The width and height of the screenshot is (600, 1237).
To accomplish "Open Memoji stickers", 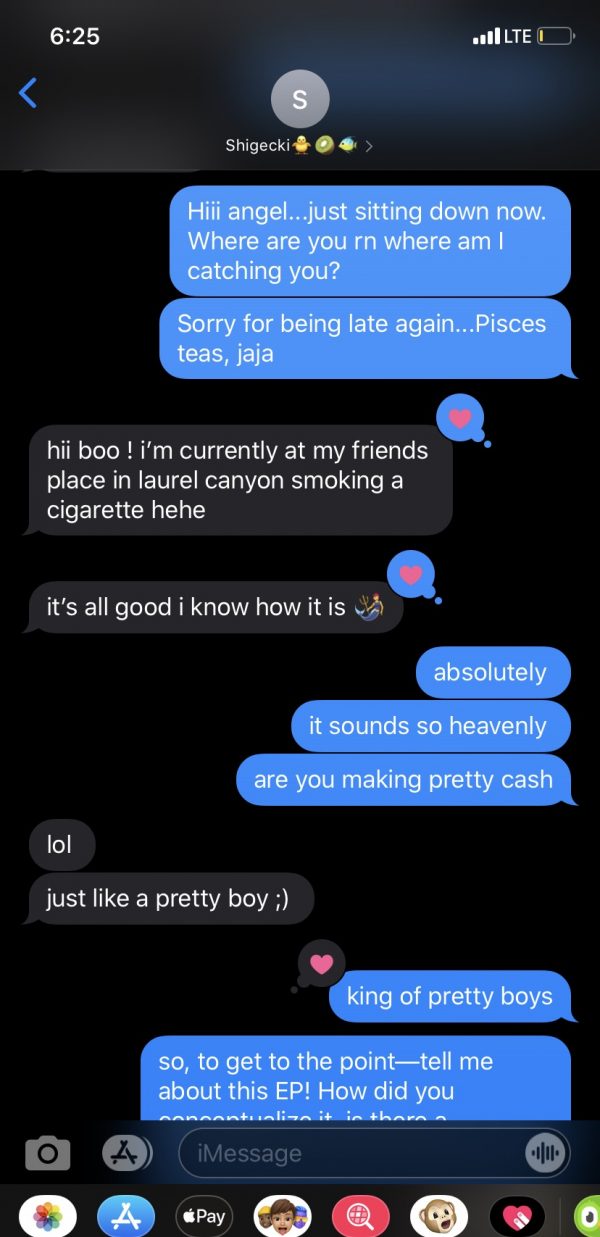I will click(281, 1216).
